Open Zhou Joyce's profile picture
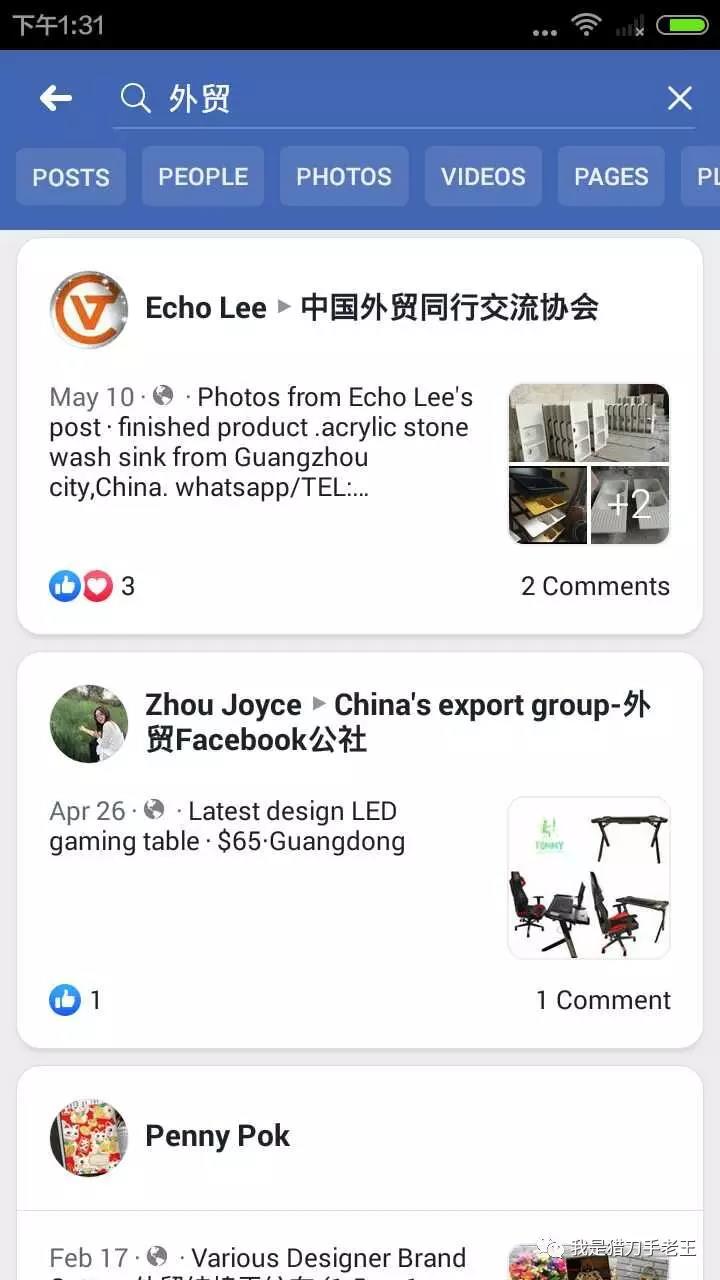Viewport: 720px width, 1280px height. (x=89, y=723)
